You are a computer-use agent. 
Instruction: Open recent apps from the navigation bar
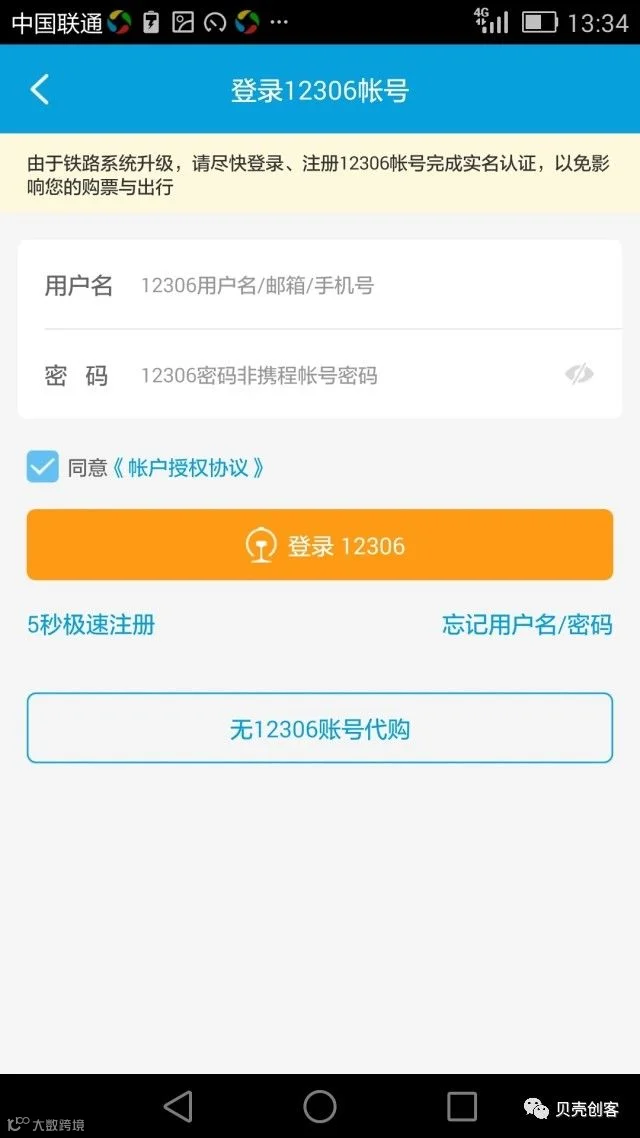click(461, 1107)
